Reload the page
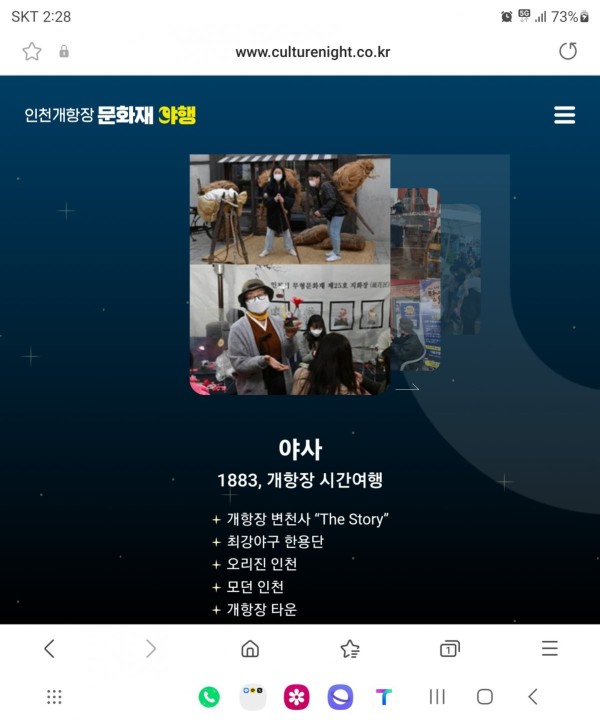Image resolution: width=600 pixels, height=721 pixels. (x=568, y=51)
